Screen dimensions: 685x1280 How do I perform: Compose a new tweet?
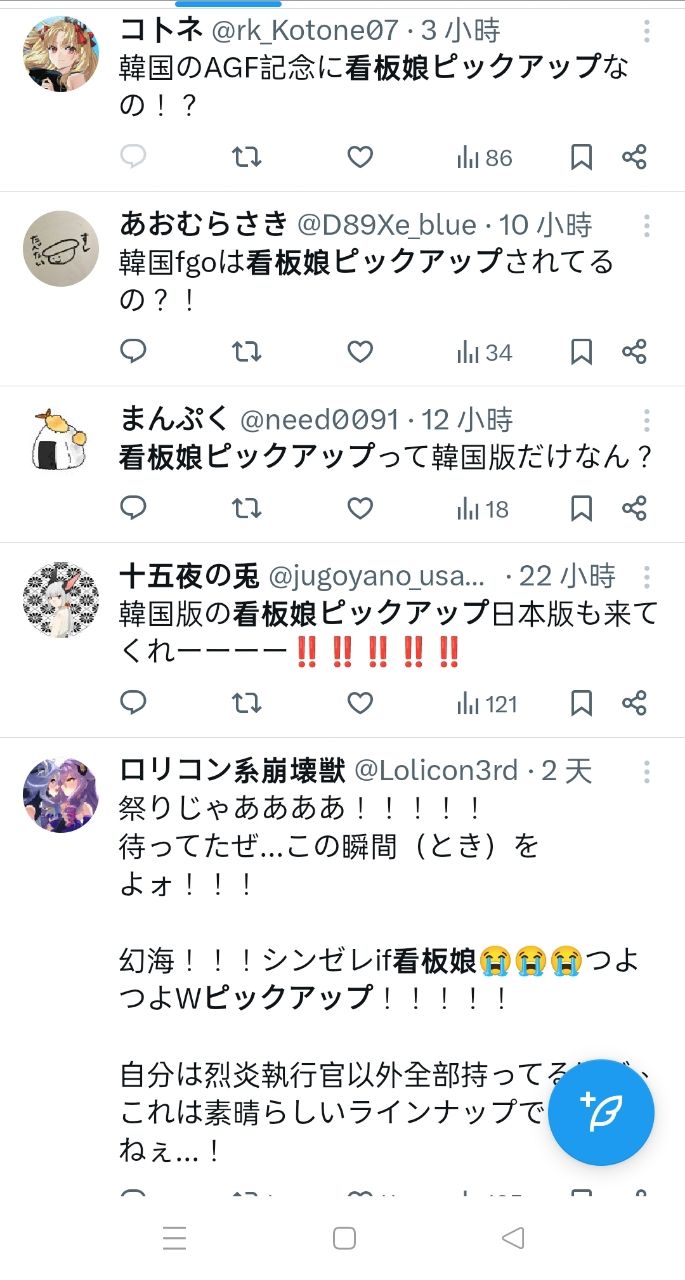point(601,1112)
